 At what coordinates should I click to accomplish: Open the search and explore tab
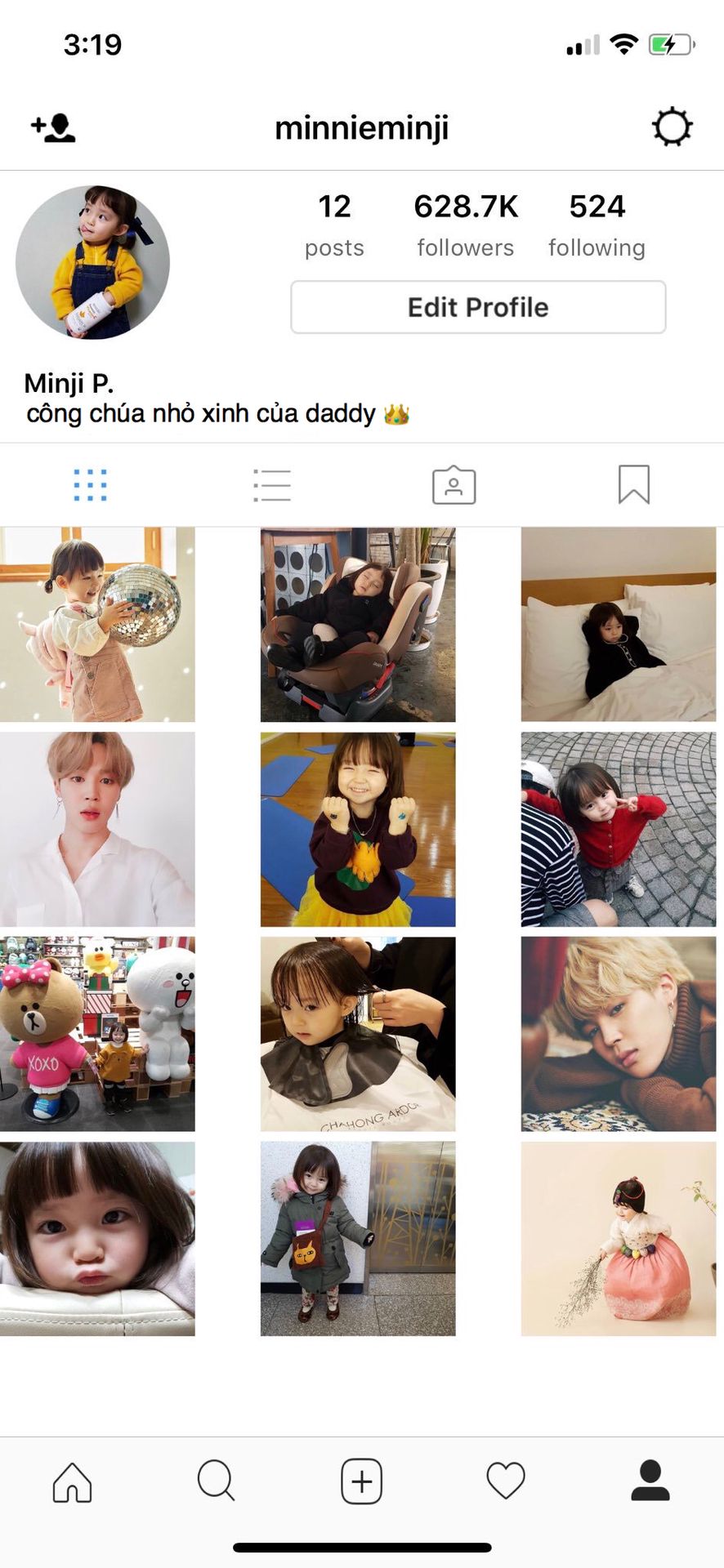(x=217, y=1481)
